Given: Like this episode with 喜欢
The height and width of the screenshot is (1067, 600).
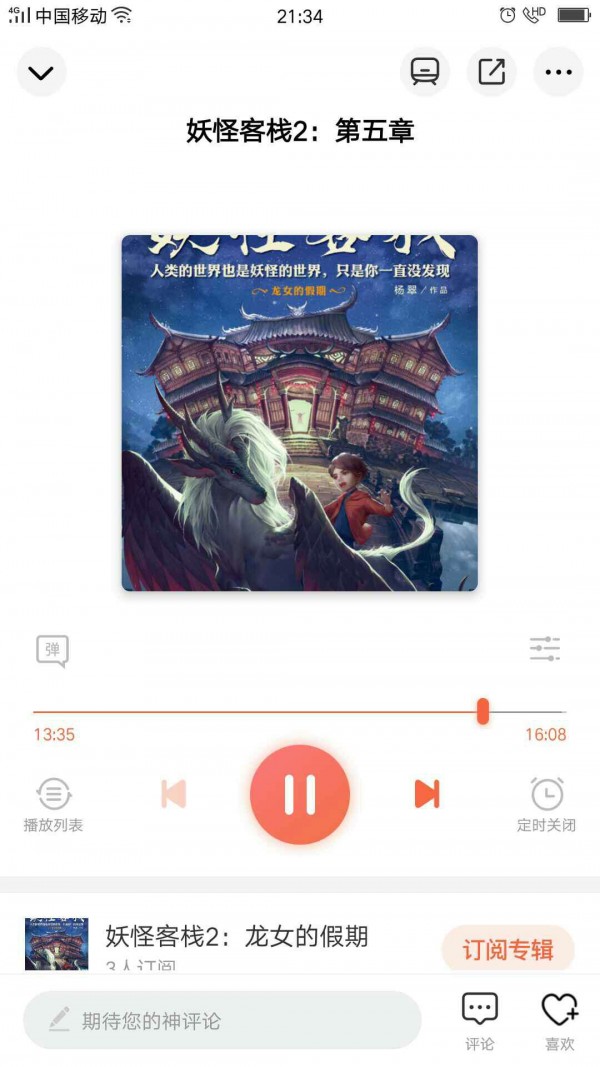Looking at the screenshot, I should point(559,1021).
